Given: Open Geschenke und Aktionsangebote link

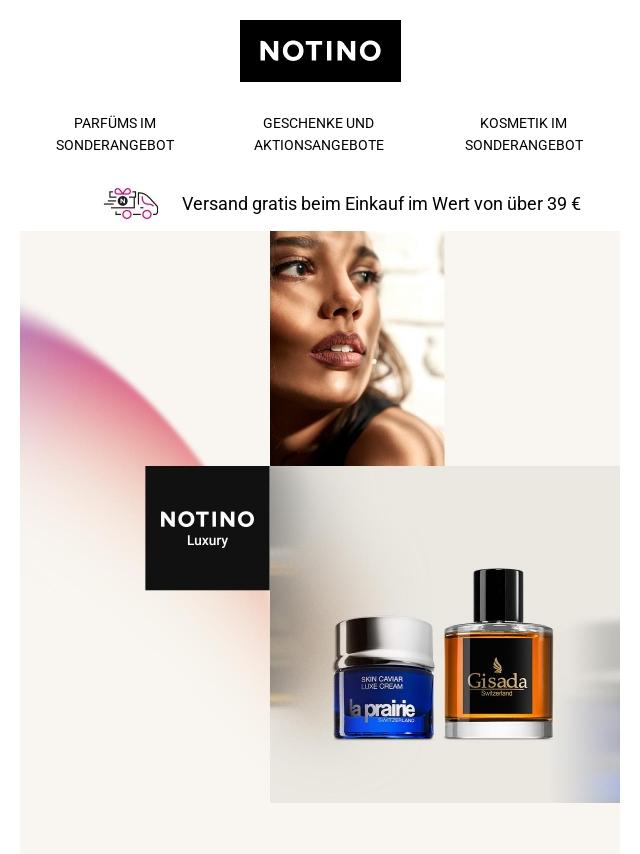Looking at the screenshot, I should (x=318, y=134).
